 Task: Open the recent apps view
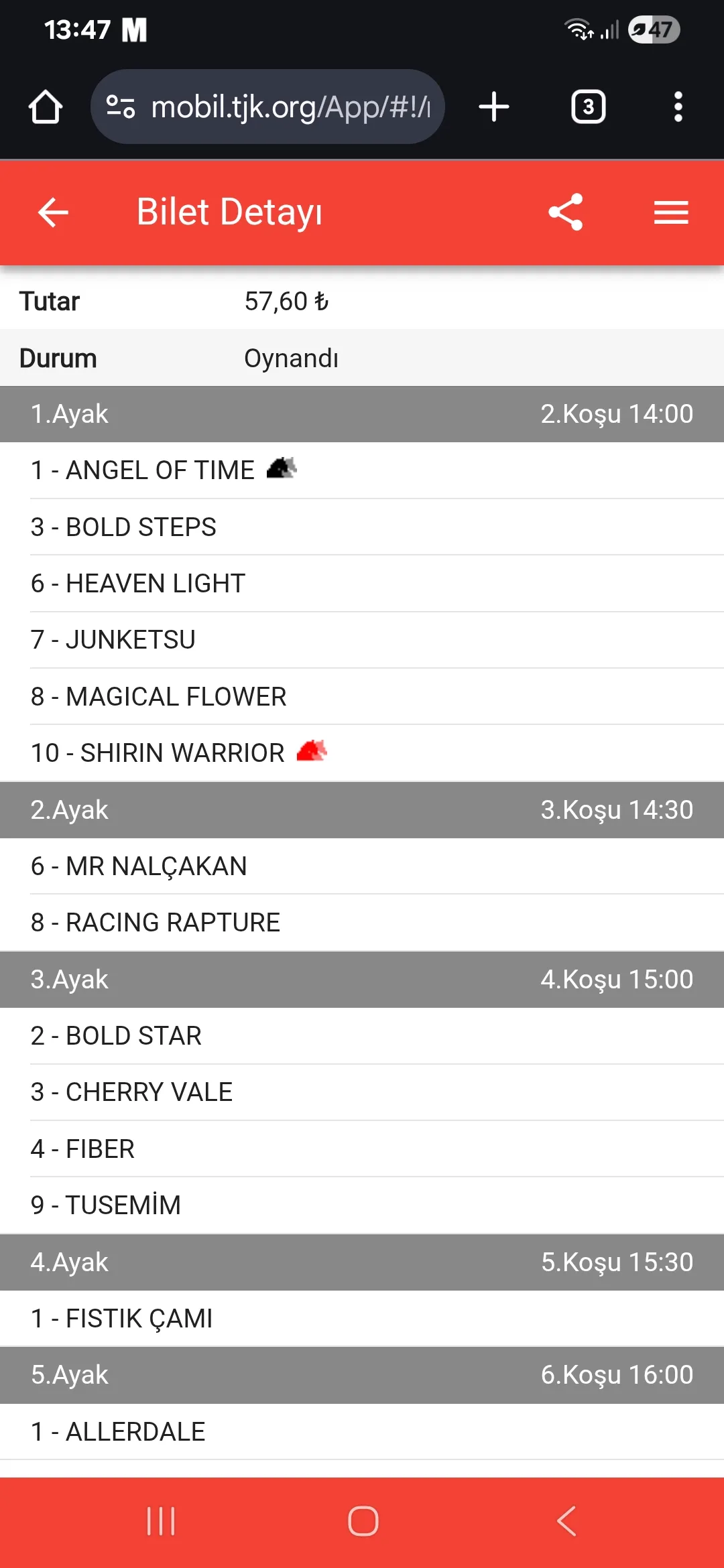161,1521
